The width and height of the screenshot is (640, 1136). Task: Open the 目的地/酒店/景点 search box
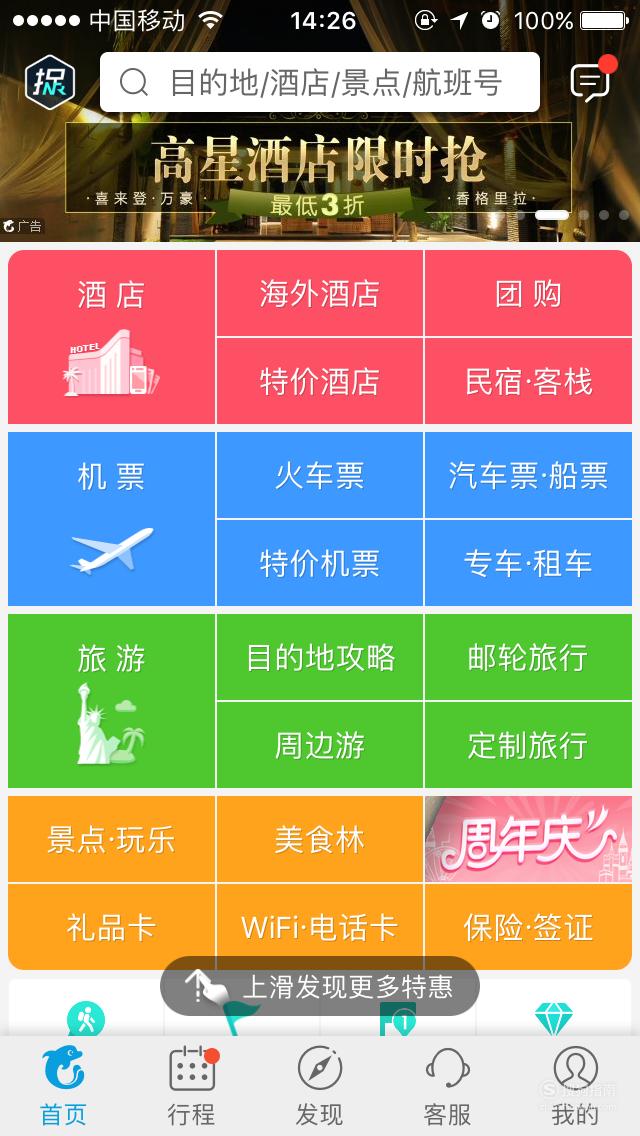coord(320,82)
